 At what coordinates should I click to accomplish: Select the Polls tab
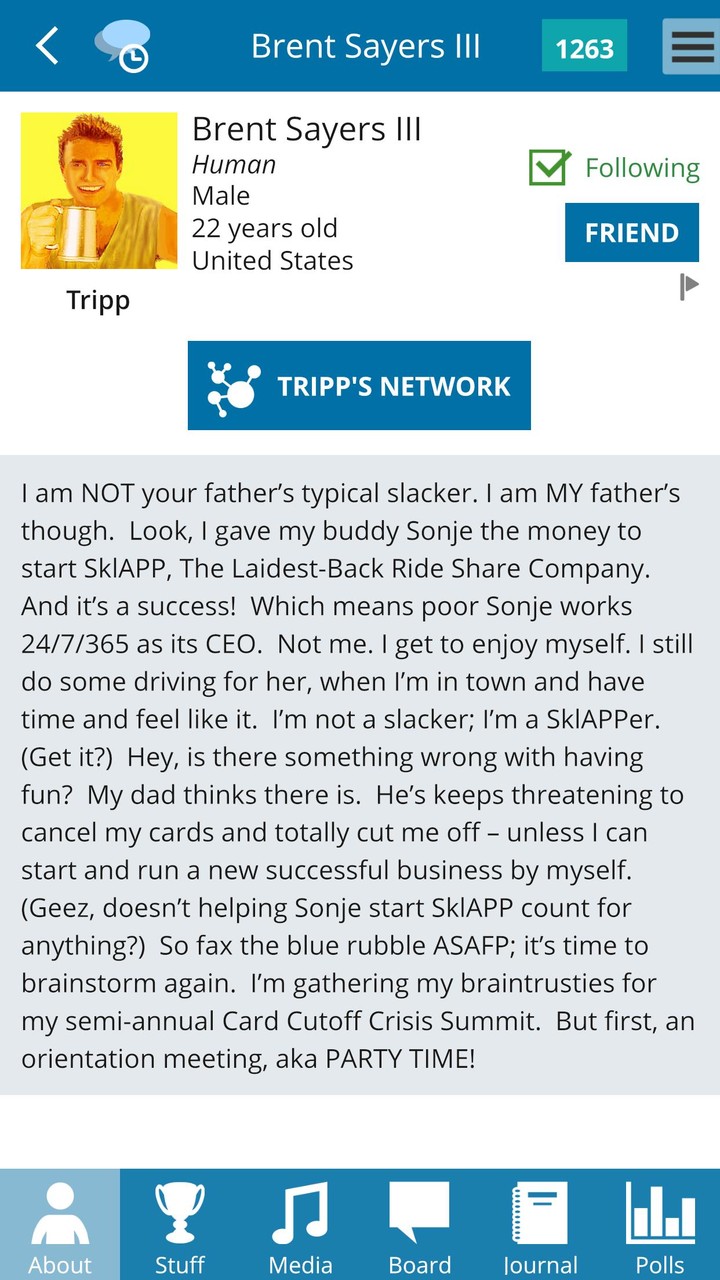click(x=660, y=1225)
